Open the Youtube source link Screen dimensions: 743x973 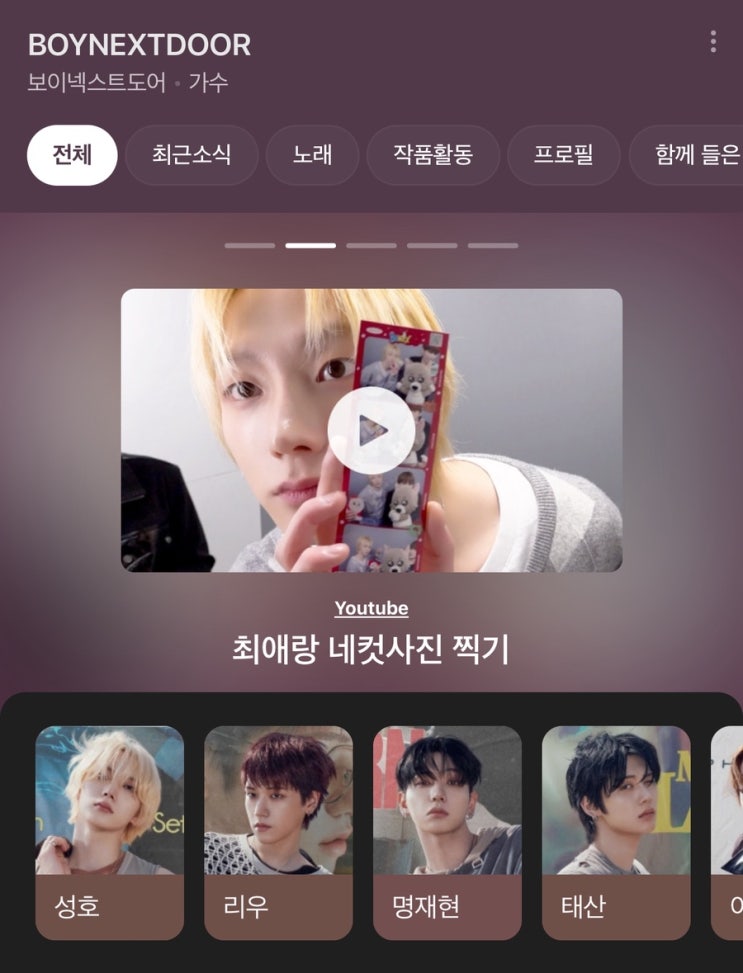point(371,608)
